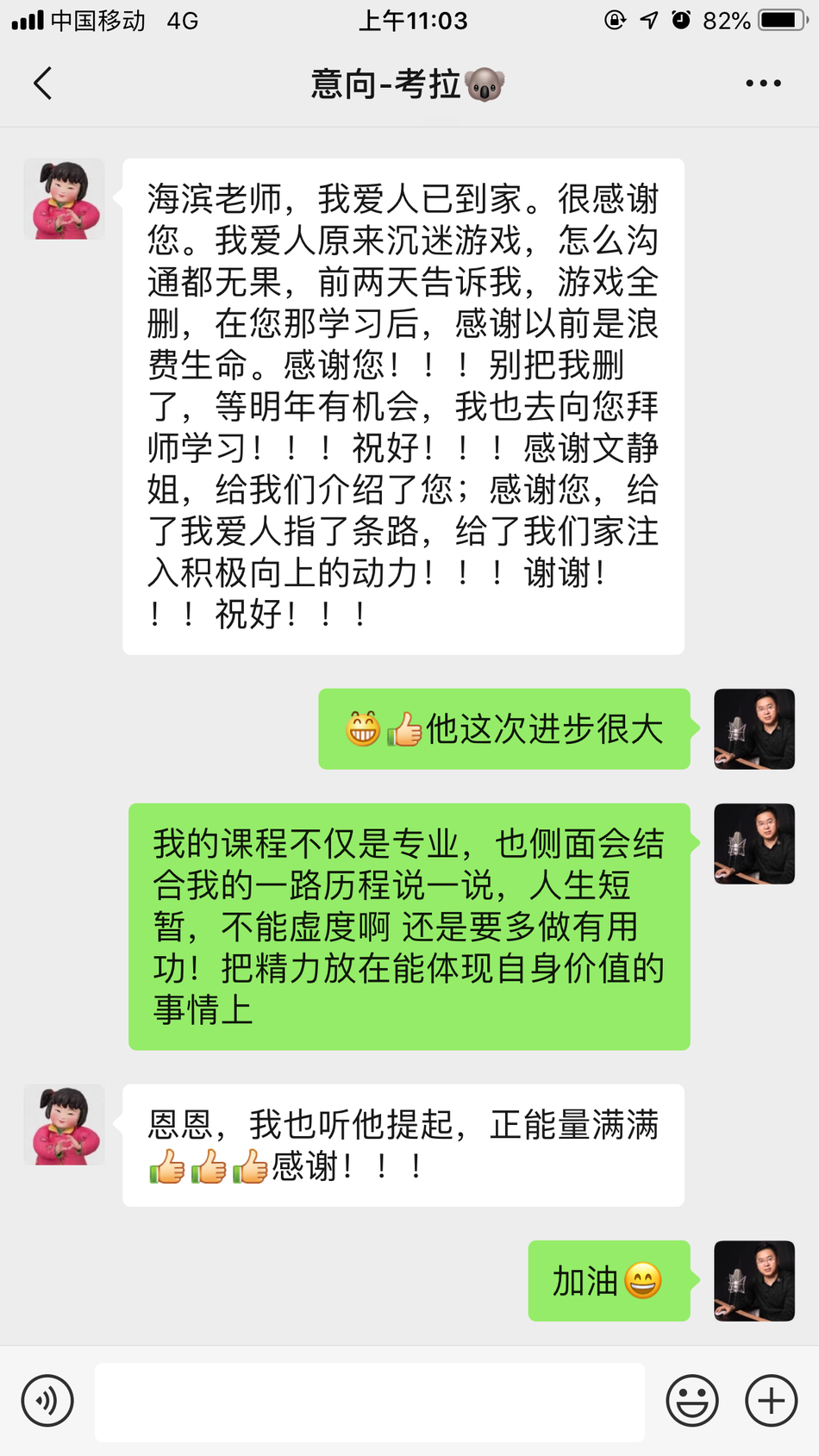This screenshot has width=819, height=1456.
Task: View the contact's avatar beside the long message
Action: coord(65,199)
